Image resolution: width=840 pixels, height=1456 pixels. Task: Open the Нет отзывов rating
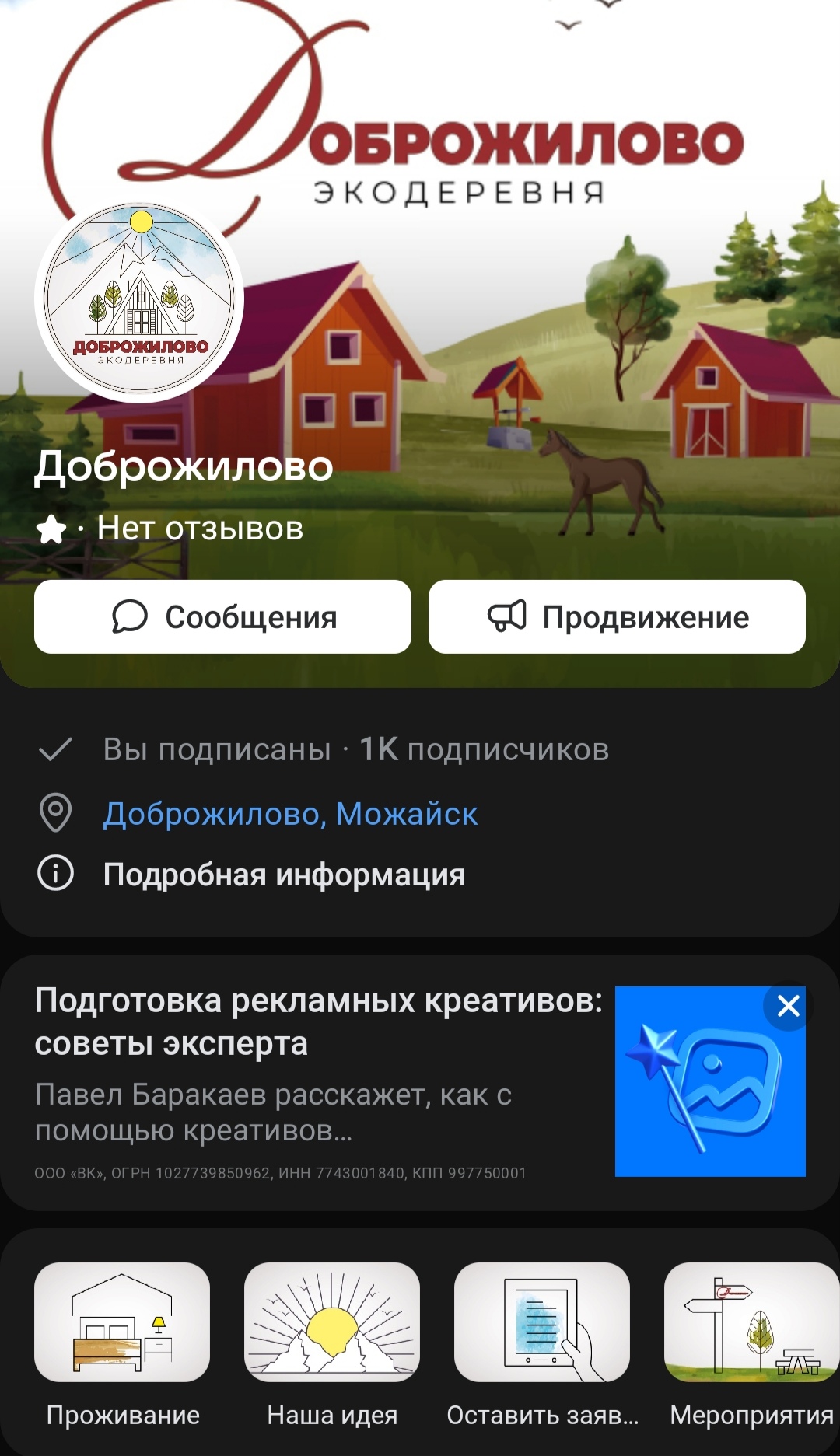click(199, 529)
